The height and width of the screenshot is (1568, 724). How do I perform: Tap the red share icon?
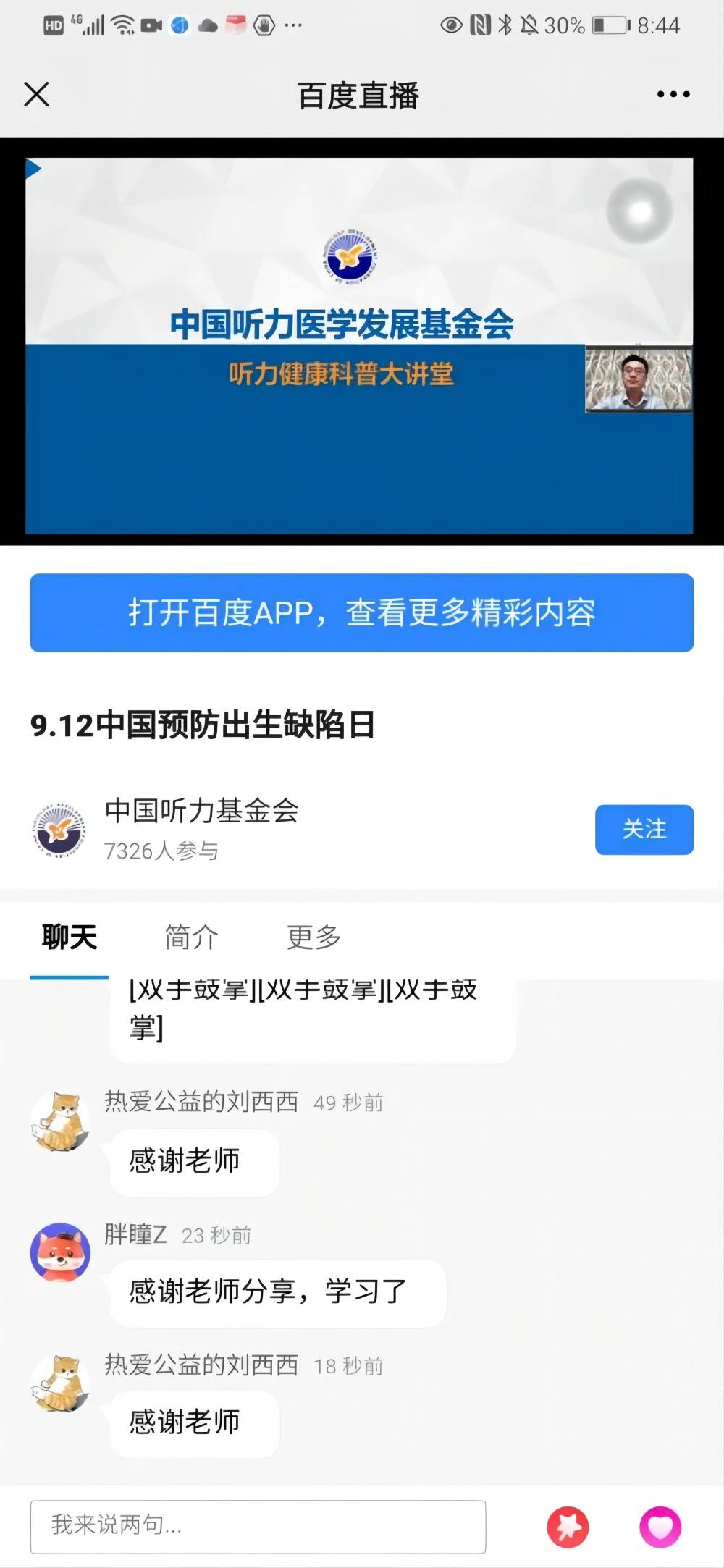pyautogui.click(x=568, y=1527)
